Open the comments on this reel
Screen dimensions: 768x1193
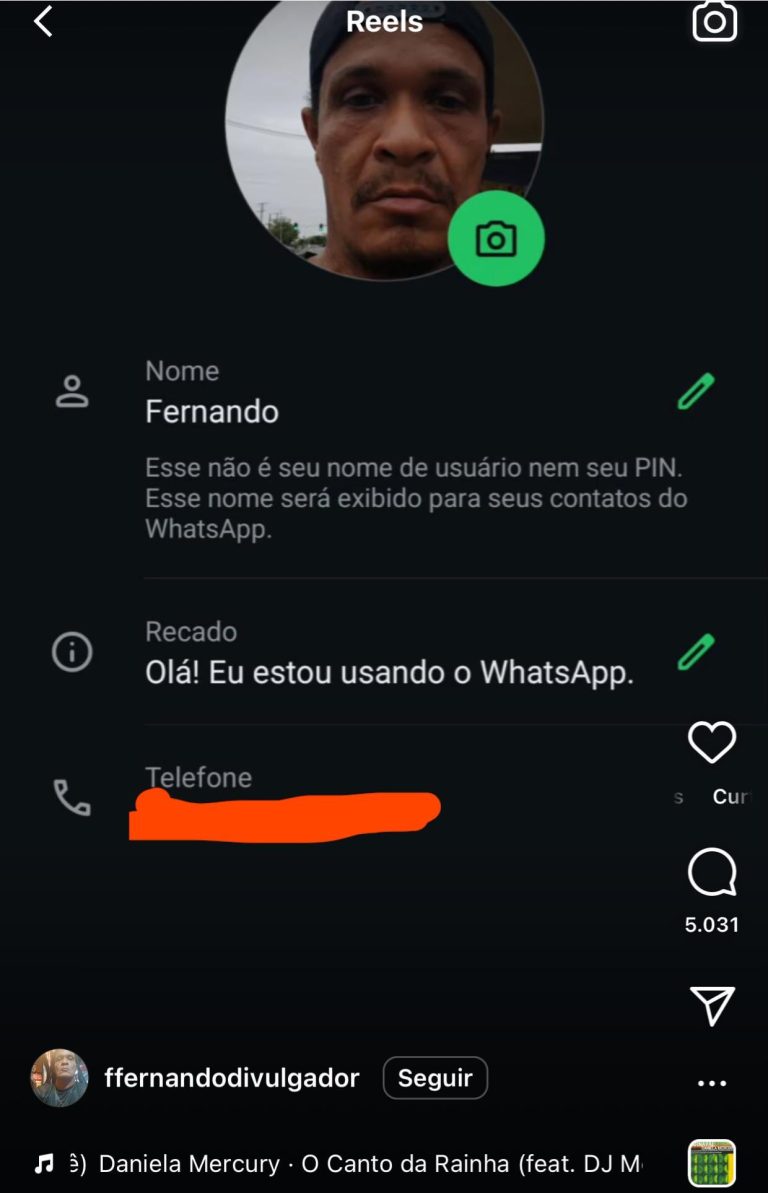tap(712, 873)
